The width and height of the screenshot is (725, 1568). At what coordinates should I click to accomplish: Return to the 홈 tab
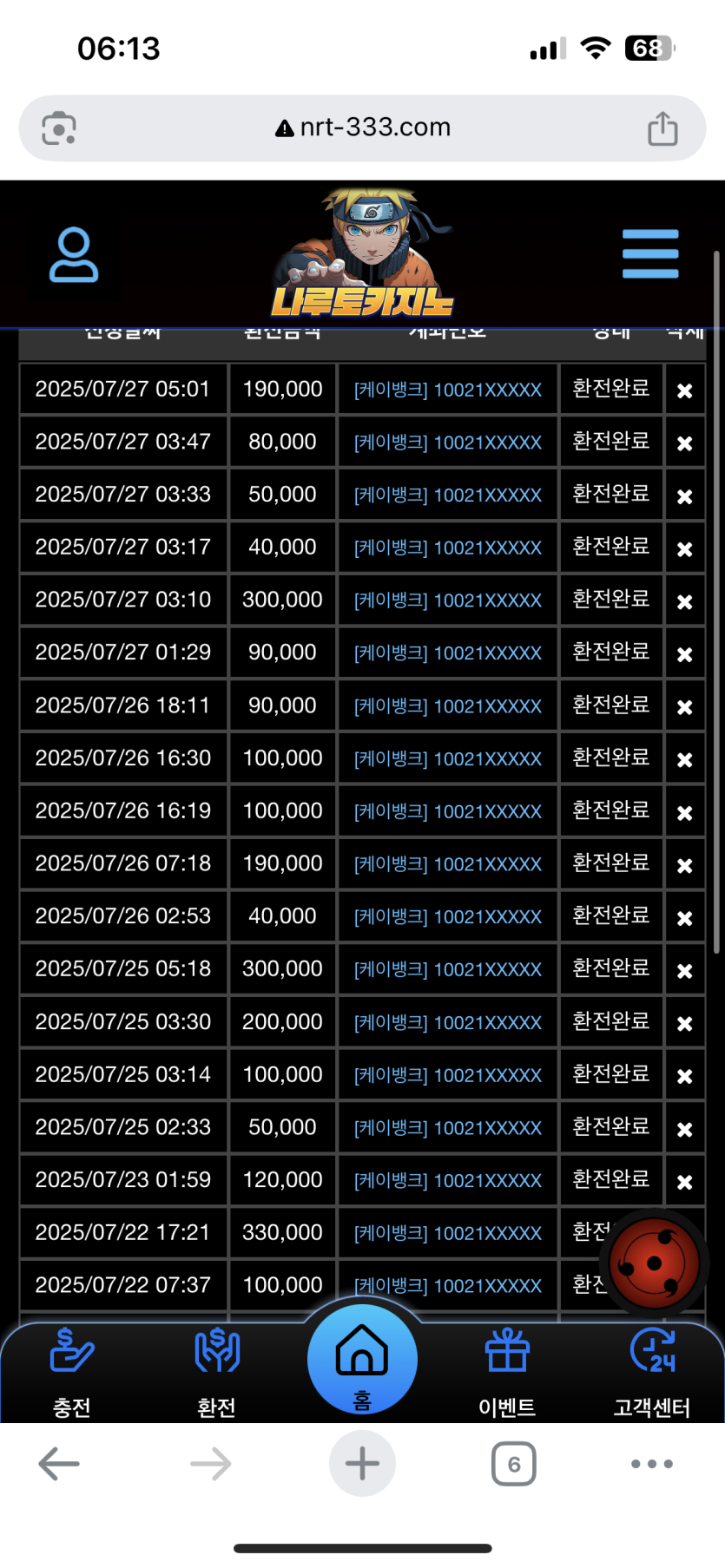point(362,1360)
